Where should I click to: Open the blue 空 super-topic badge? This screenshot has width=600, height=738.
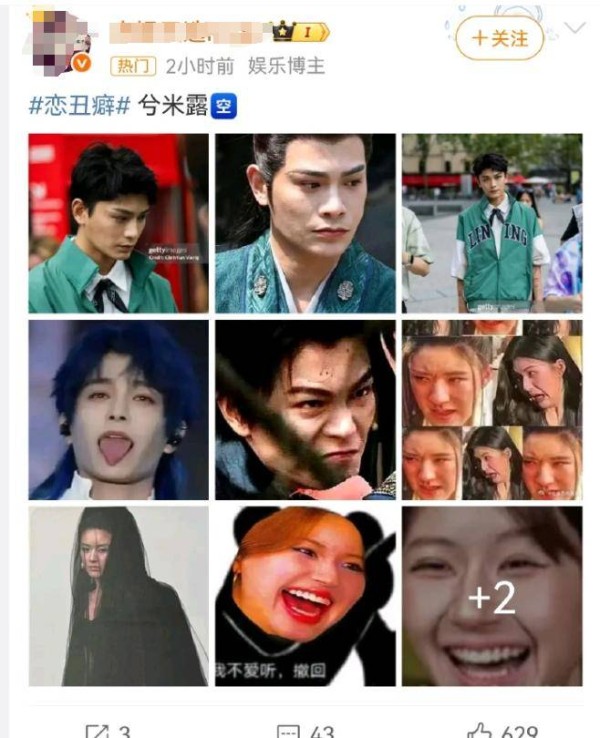[224, 107]
